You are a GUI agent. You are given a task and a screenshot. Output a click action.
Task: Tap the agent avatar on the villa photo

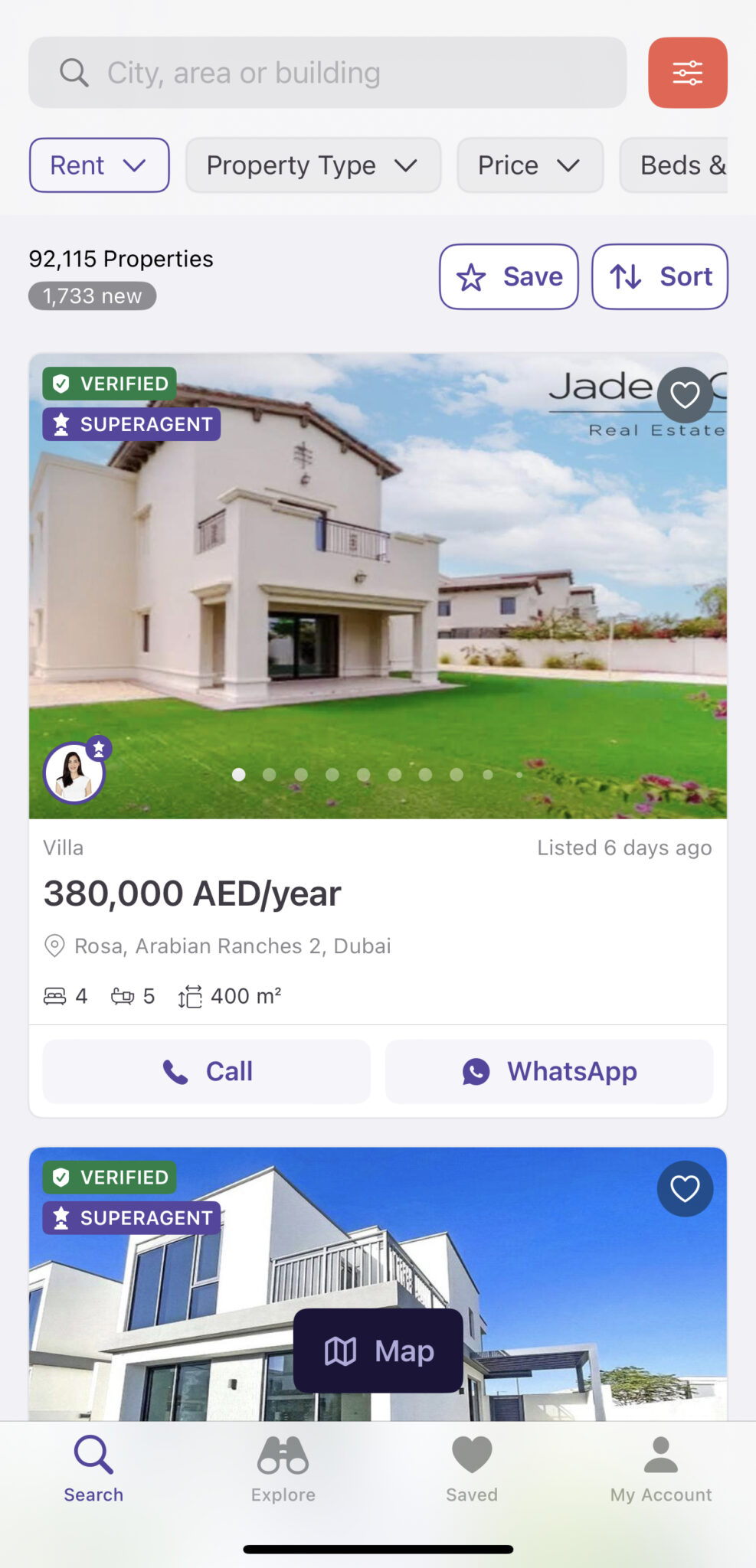(x=74, y=772)
